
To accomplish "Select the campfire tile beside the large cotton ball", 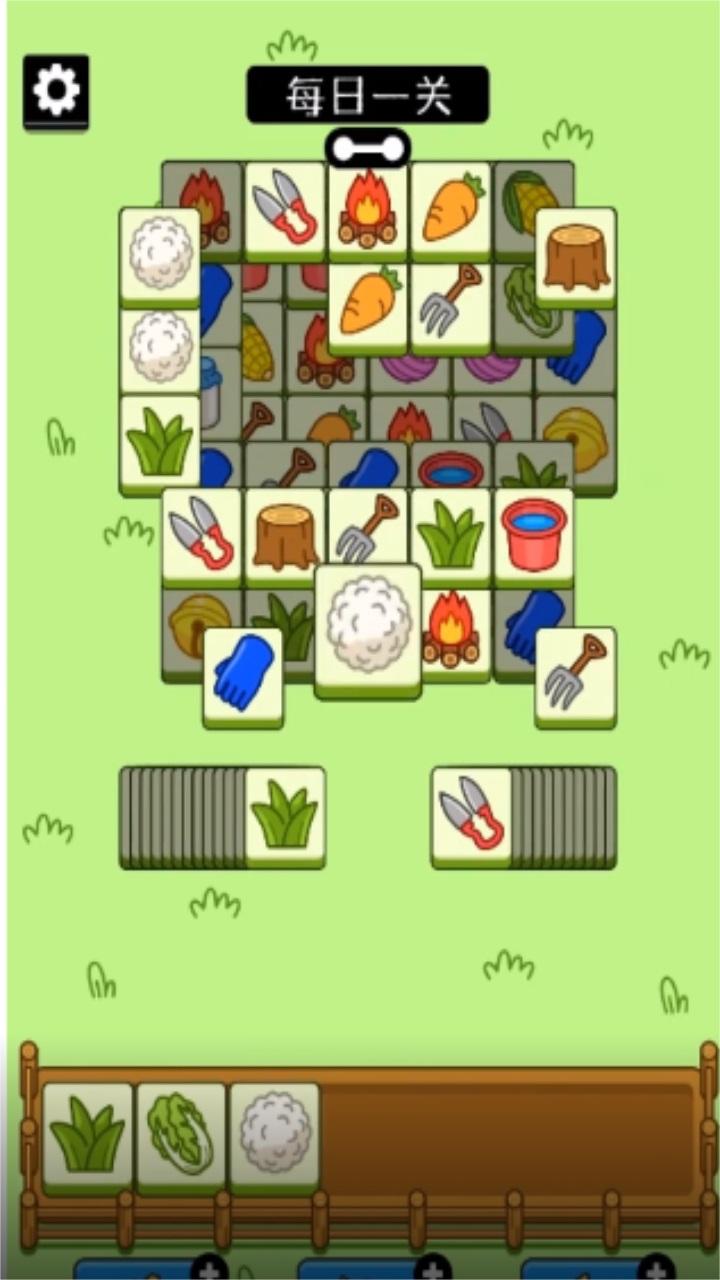I will pyautogui.click(x=452, y=632).
